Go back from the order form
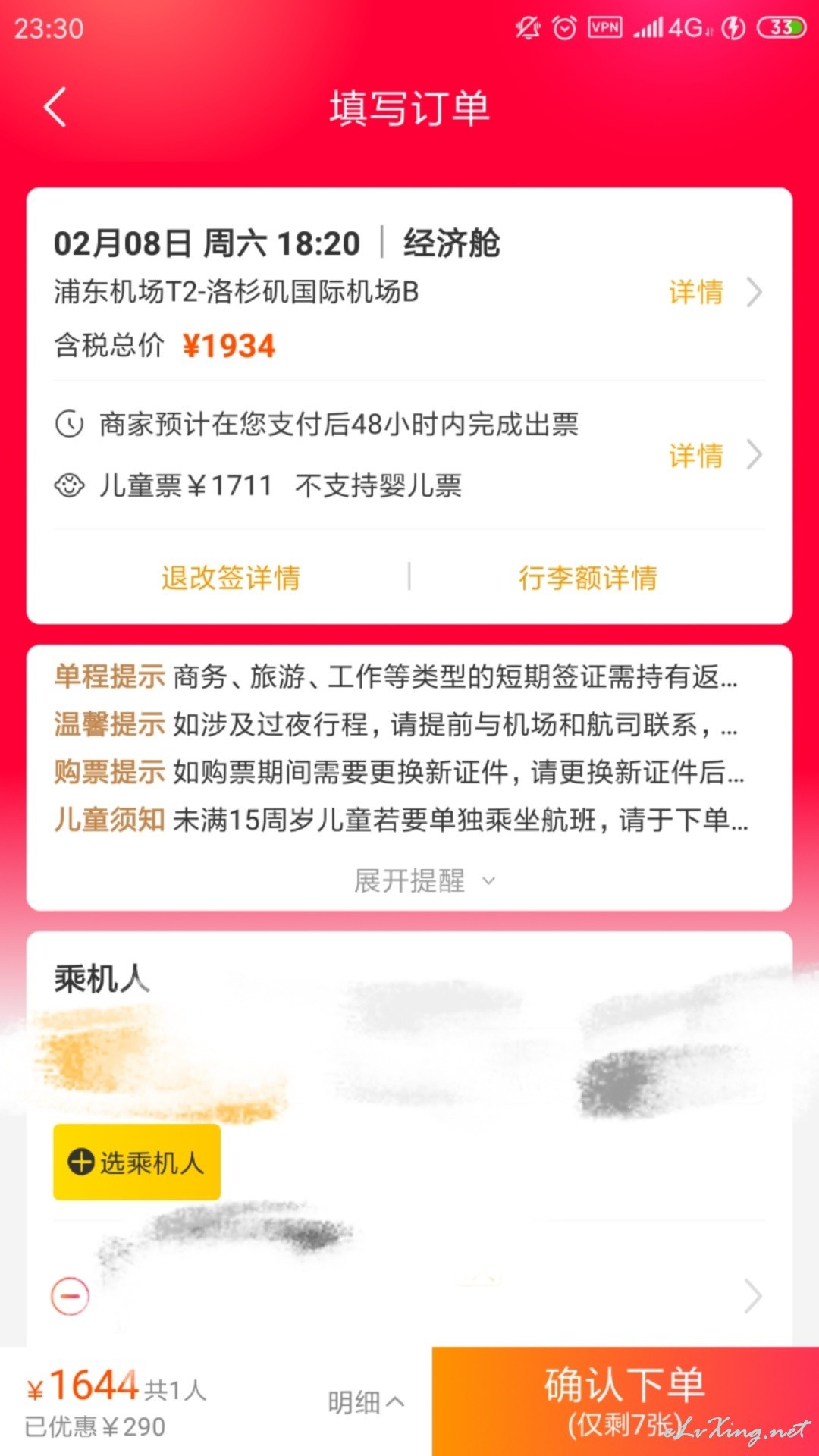Image resolution: width=819 pixels, height=1456 pixels. coord(55,107)
